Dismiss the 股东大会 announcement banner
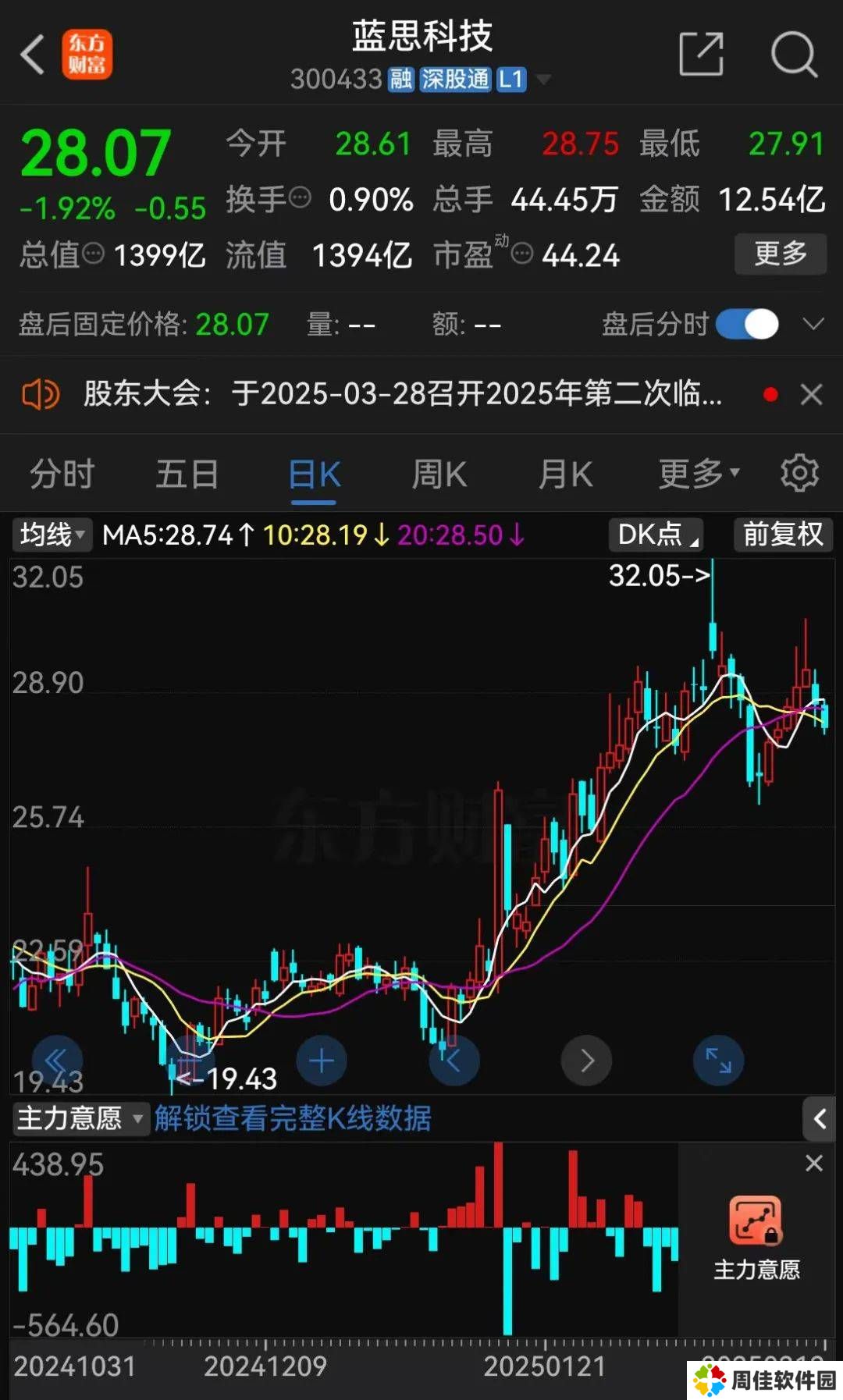The height and width of the screenshot is (1400, 843). pos(812,395)
